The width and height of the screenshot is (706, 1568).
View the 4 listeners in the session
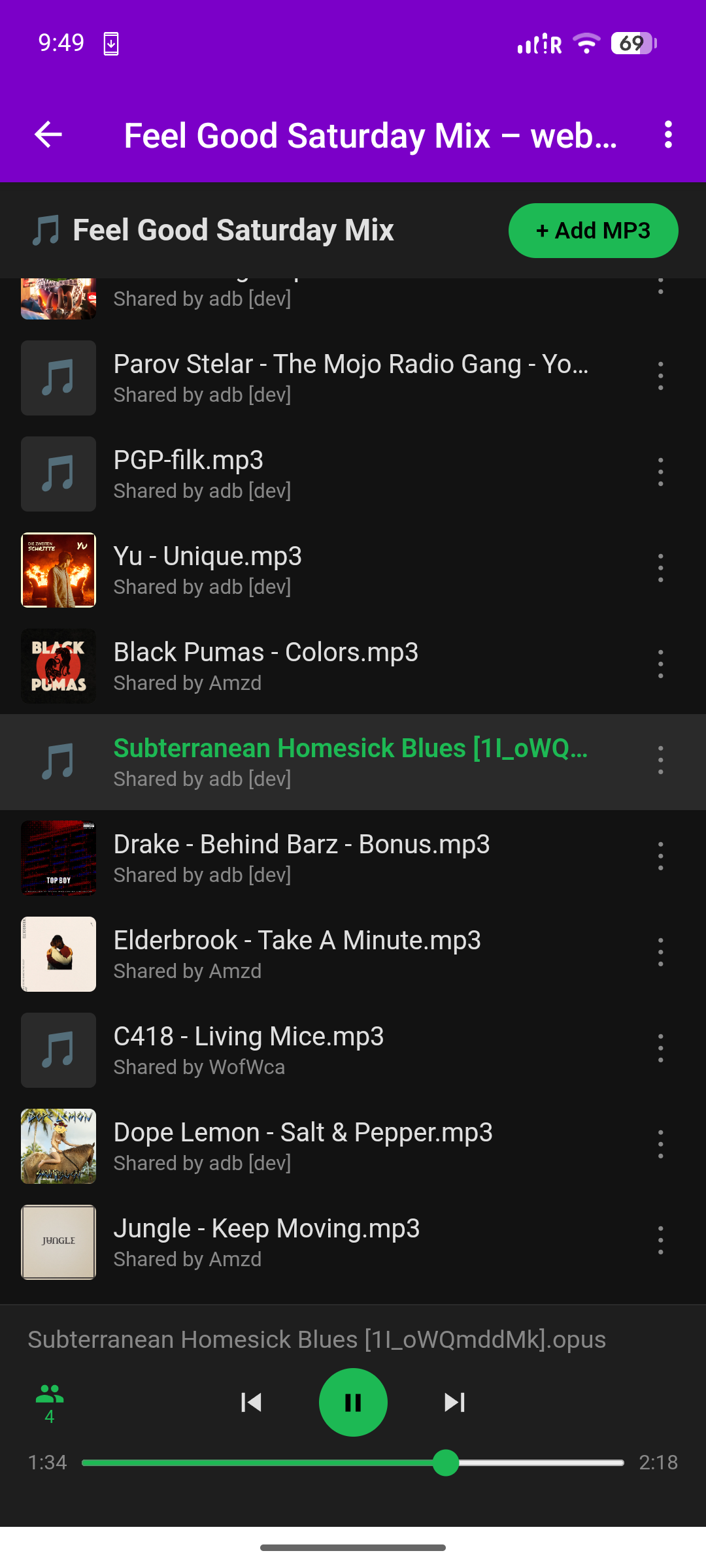49,1403
